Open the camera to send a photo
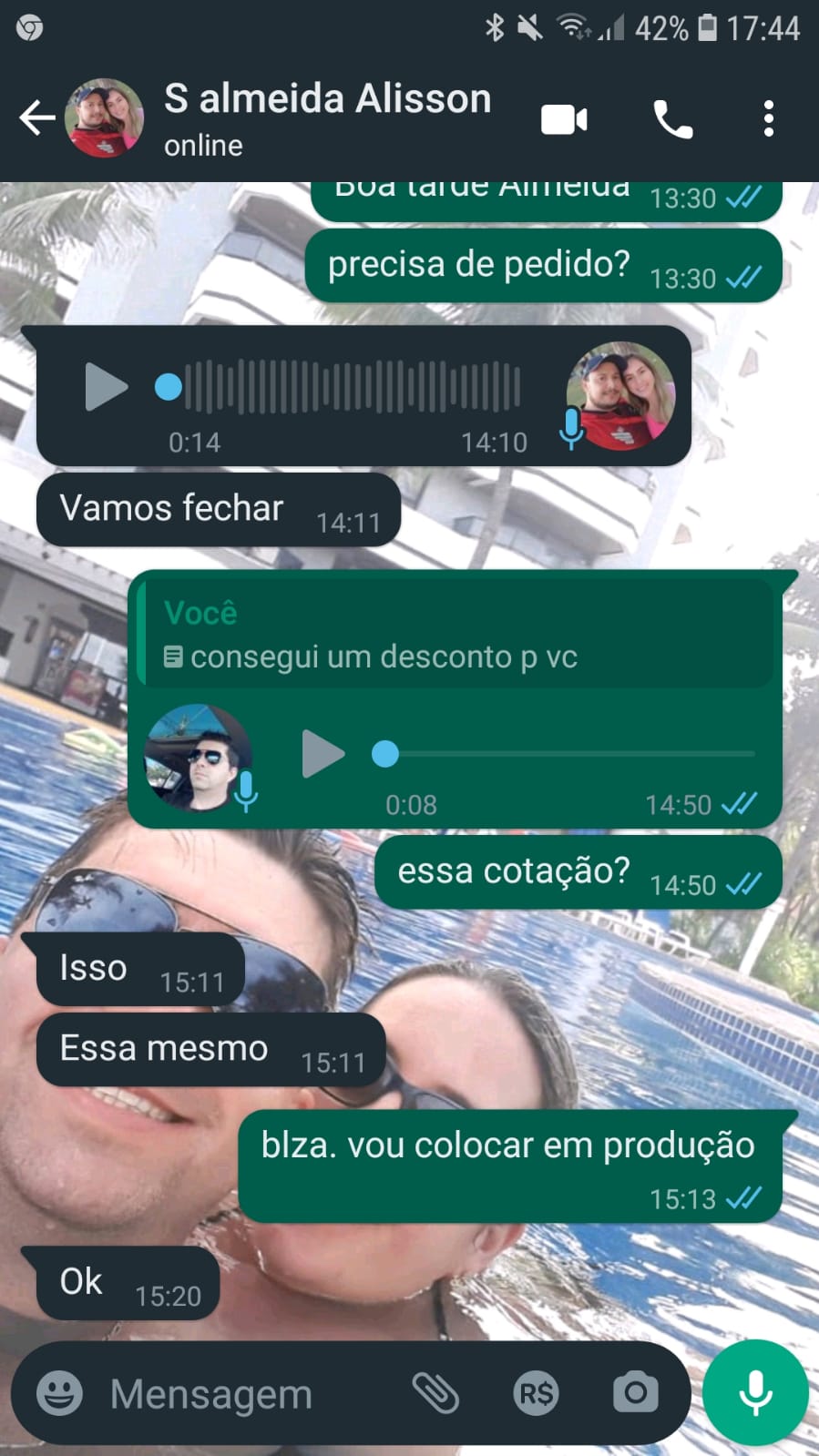Viewport: 819px width, 1456px height. 635,1393
